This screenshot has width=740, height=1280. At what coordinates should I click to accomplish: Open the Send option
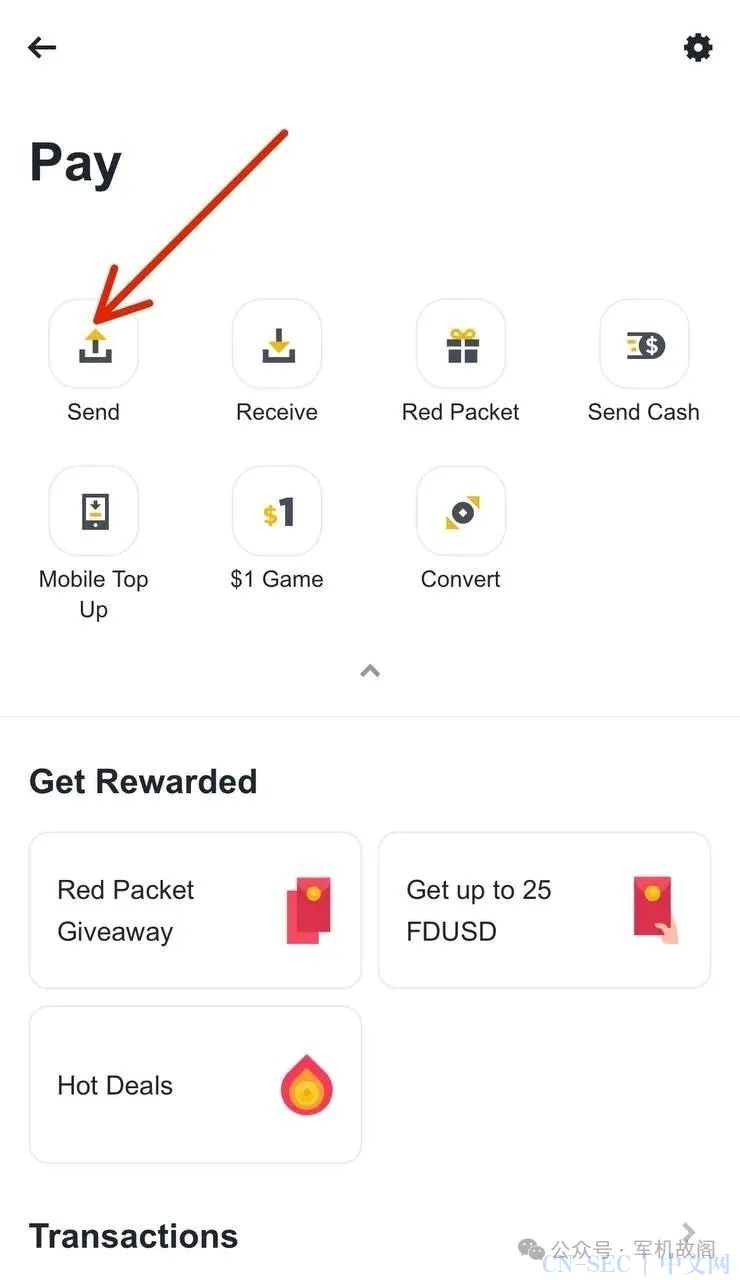(x=94, y=345)
